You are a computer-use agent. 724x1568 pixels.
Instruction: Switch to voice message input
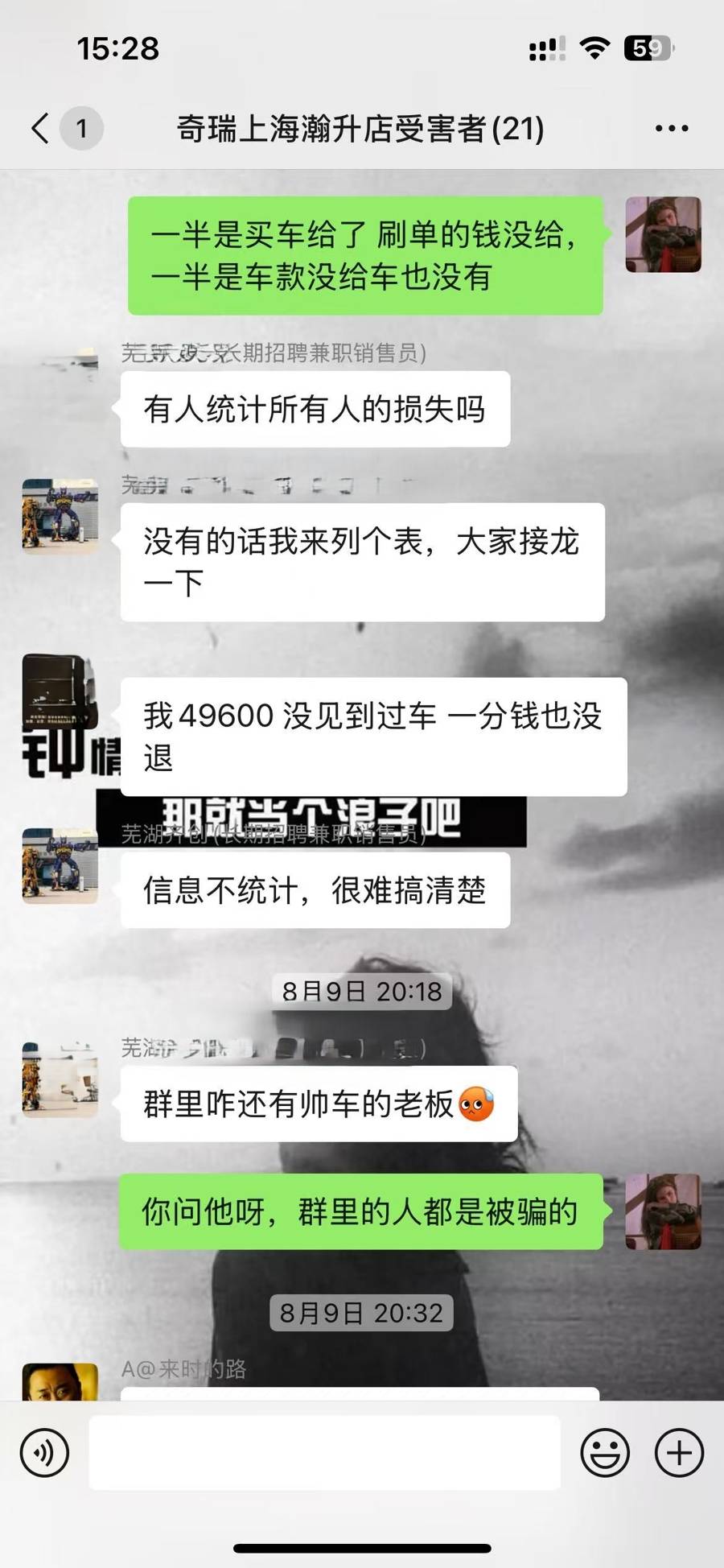pos(44,1453)
